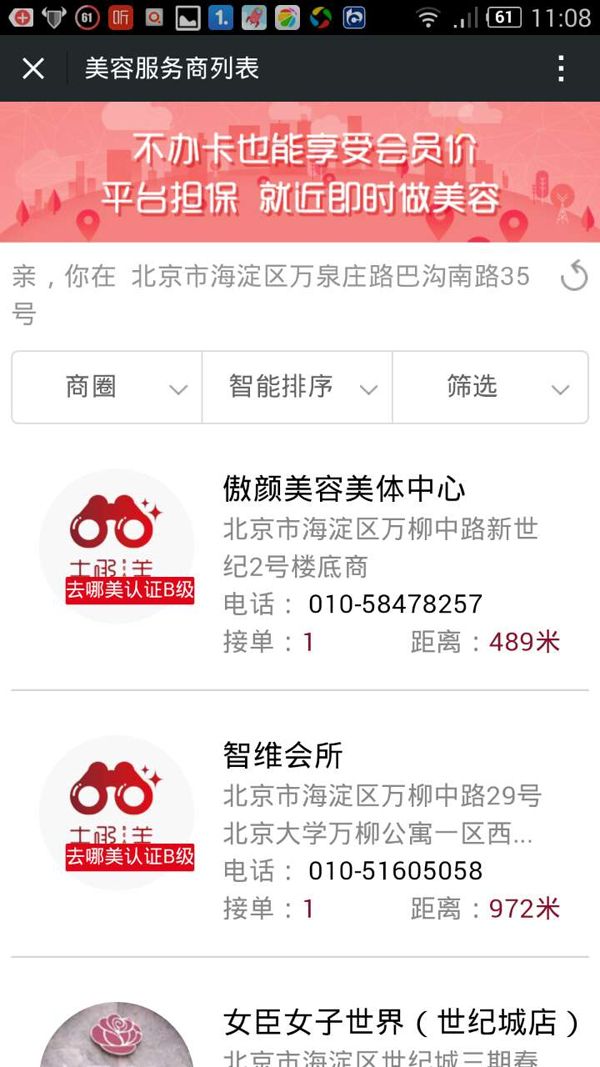
Task: Expand the 商圈 dropdown
Action: [x=107, y=387]
